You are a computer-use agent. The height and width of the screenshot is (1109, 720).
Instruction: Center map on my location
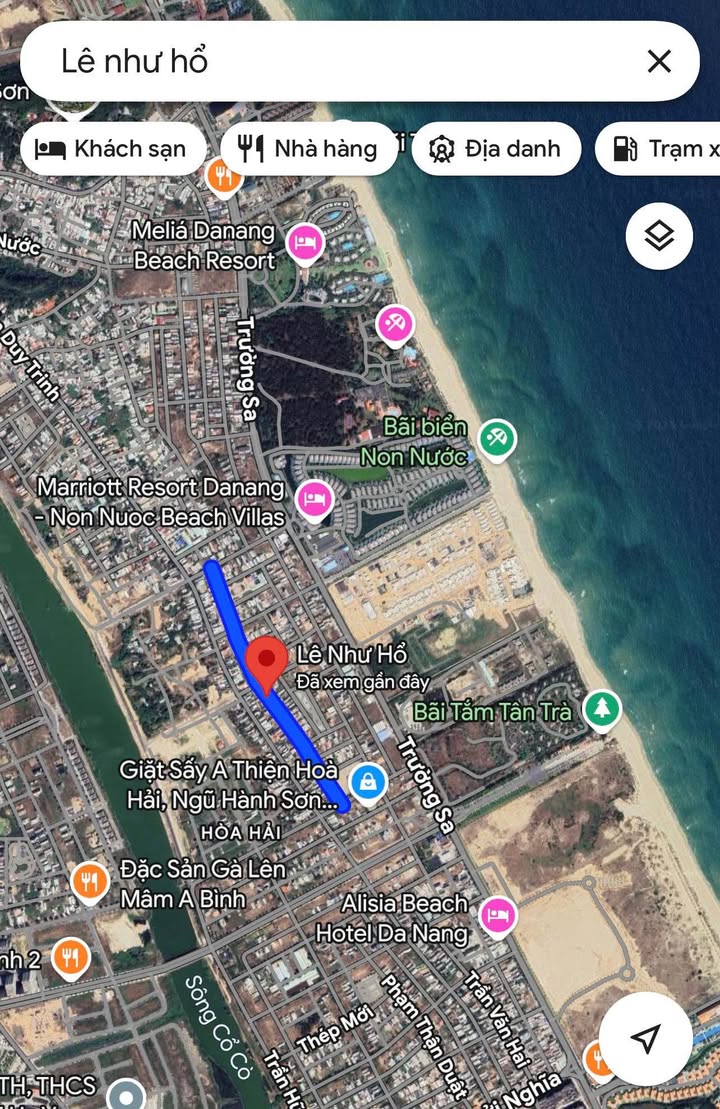coord(647,1038)
